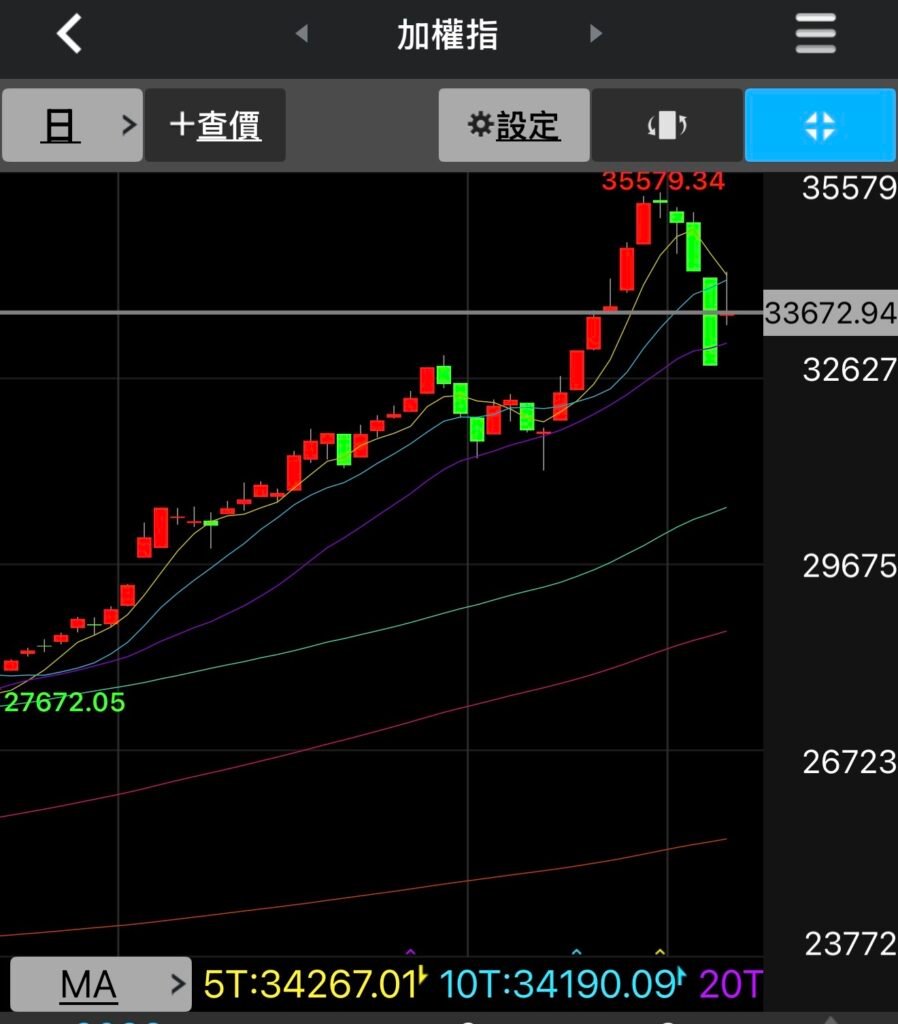Rotate the chart orientation
The width and height of the screenshot is (898, 1024).
pos(667,125)
